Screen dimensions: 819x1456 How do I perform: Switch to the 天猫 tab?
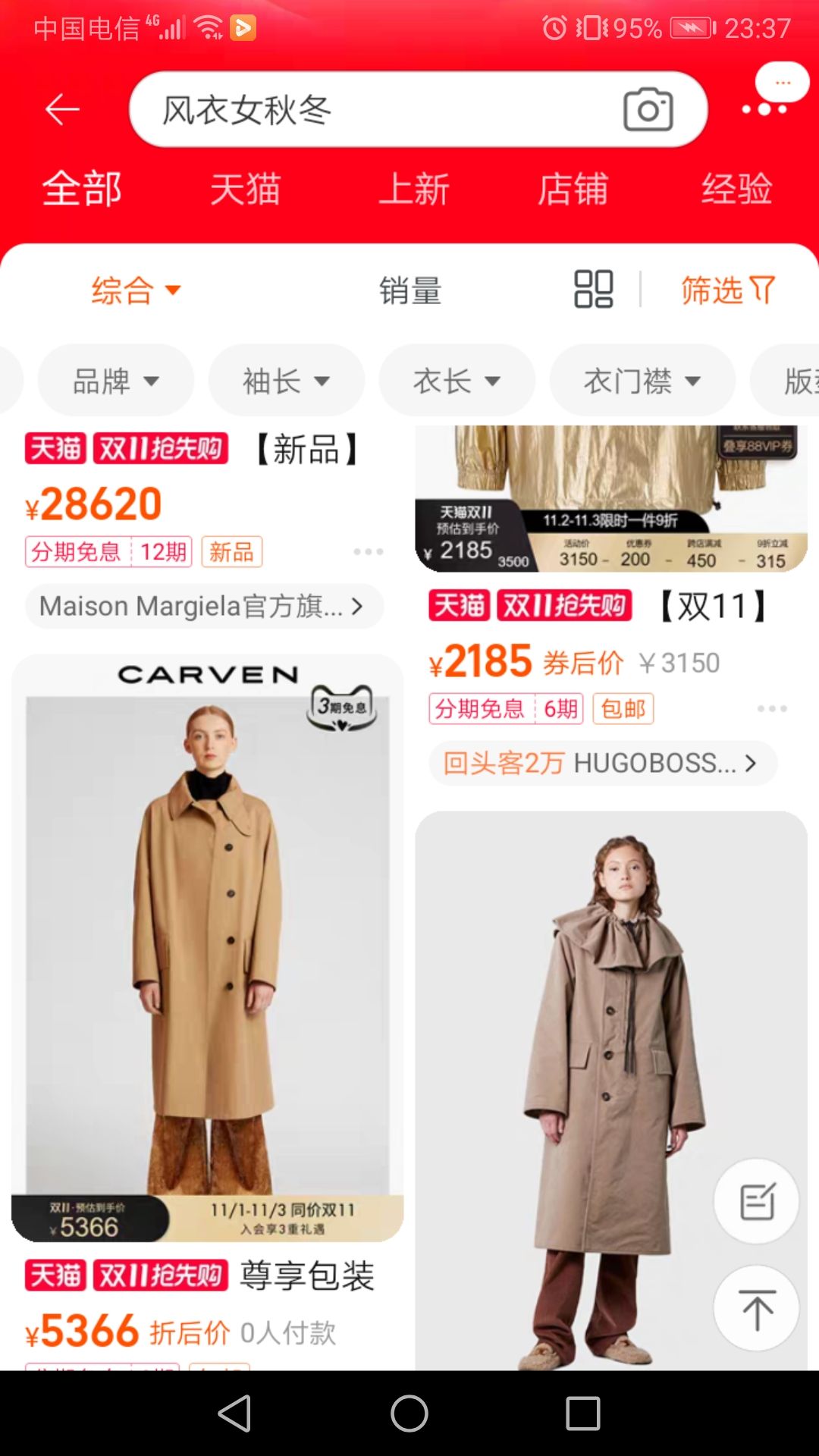245,189
